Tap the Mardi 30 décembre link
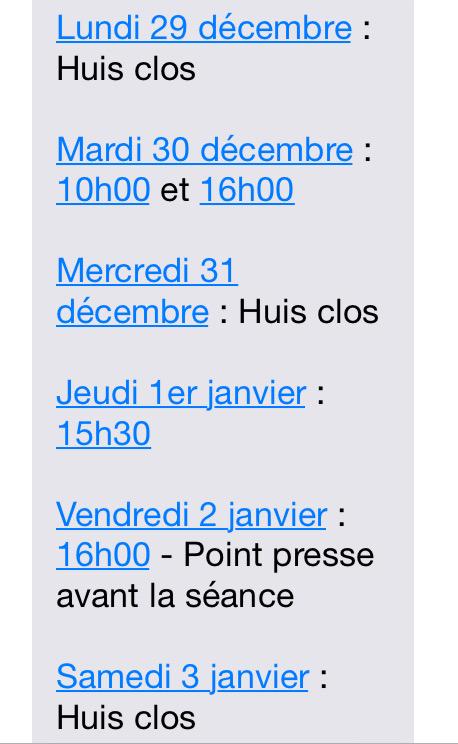This screenshot has width=458, height=744. pos(205,150)
